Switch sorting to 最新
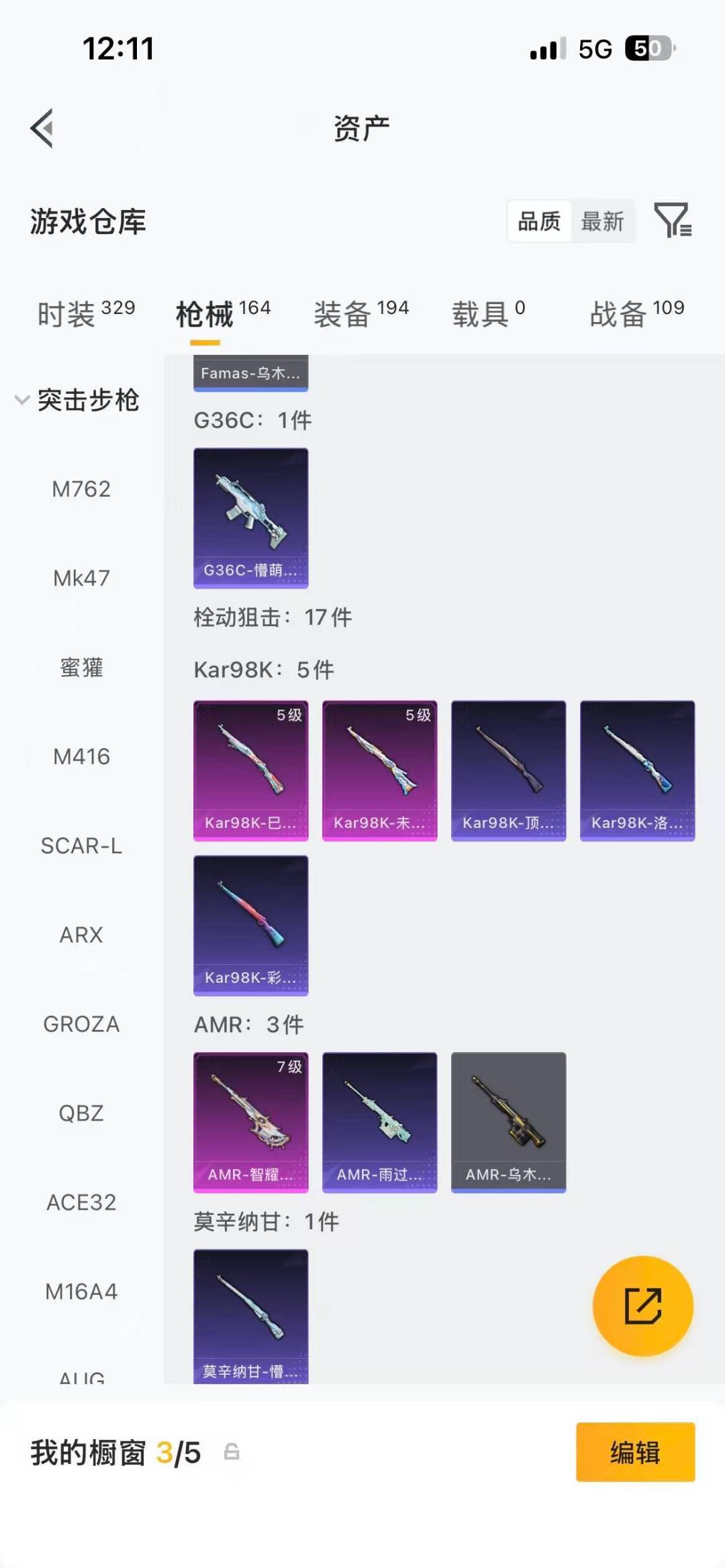Image resolution: width=725 pixels, height=1568 pixels. (602, 221)
